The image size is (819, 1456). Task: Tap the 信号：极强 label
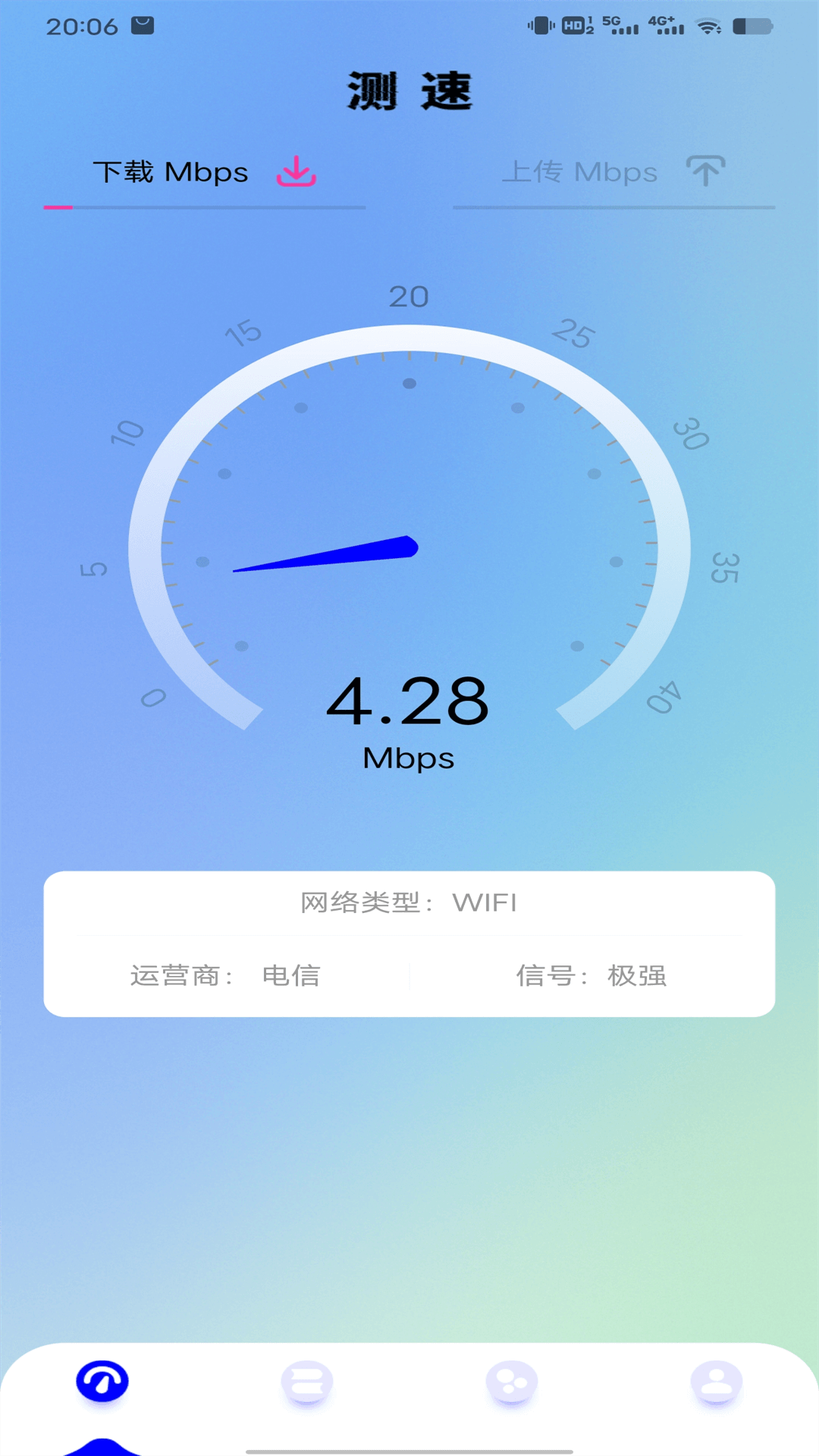pyautogui.click(x=592, y=977)
